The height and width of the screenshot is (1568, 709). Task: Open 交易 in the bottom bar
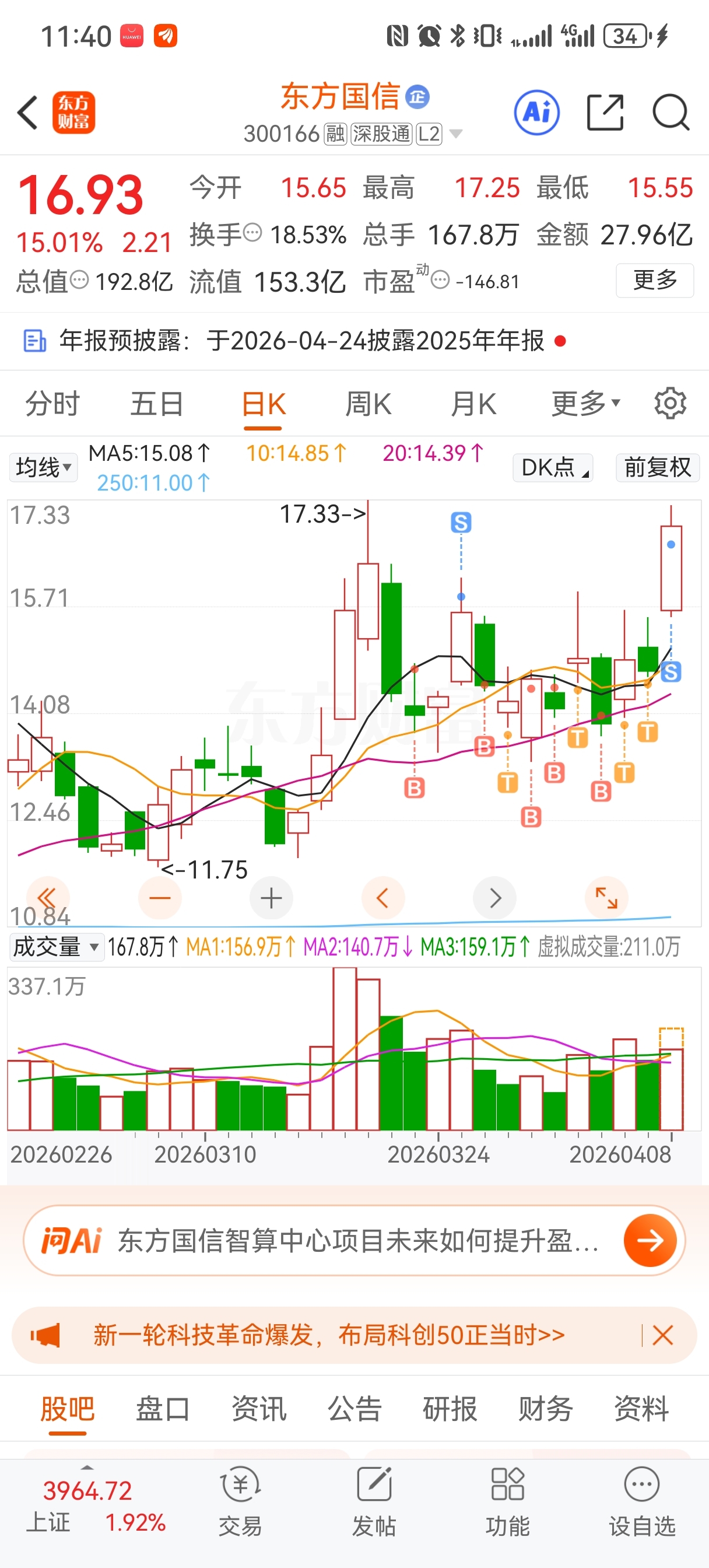[240, 1501]
